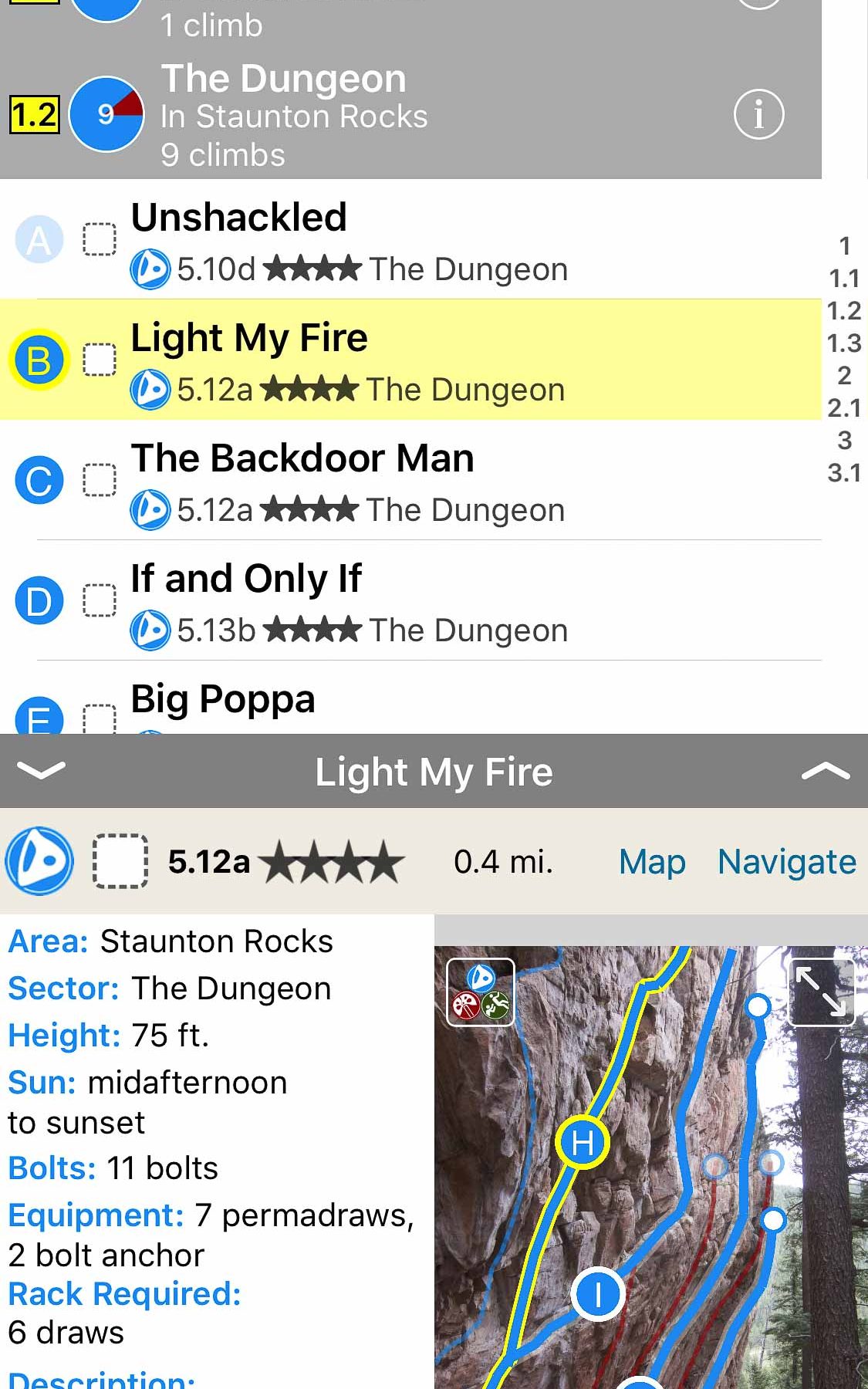Check the box for Light My Fire row
This screenshot has height=1389, width=868.
100,360
